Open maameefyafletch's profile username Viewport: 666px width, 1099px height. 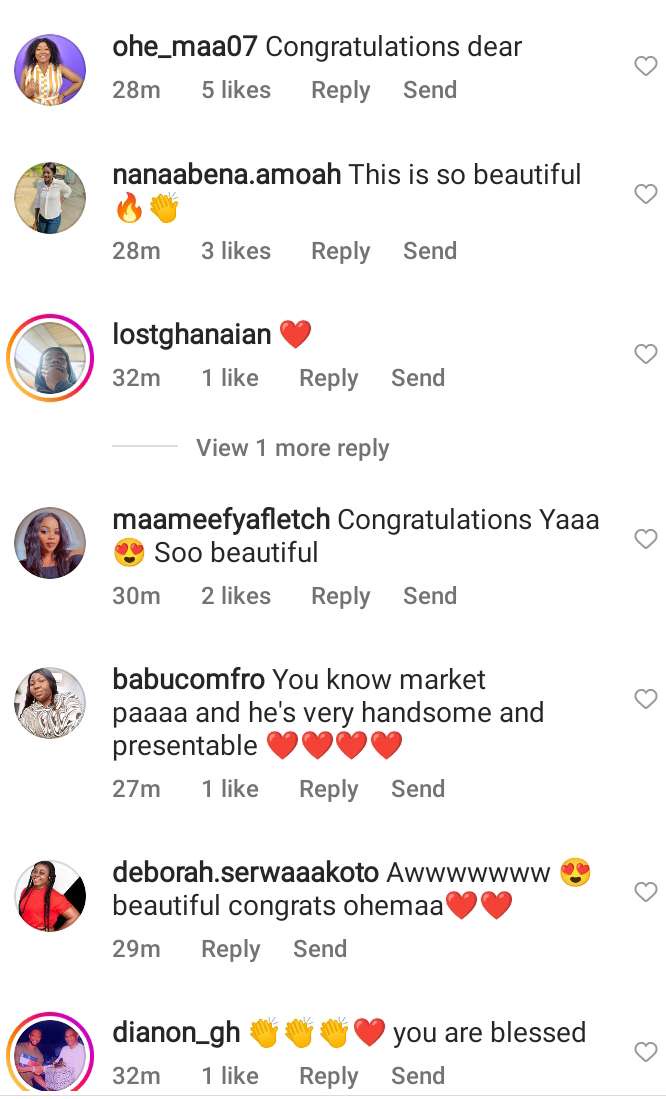click(221, 520)
